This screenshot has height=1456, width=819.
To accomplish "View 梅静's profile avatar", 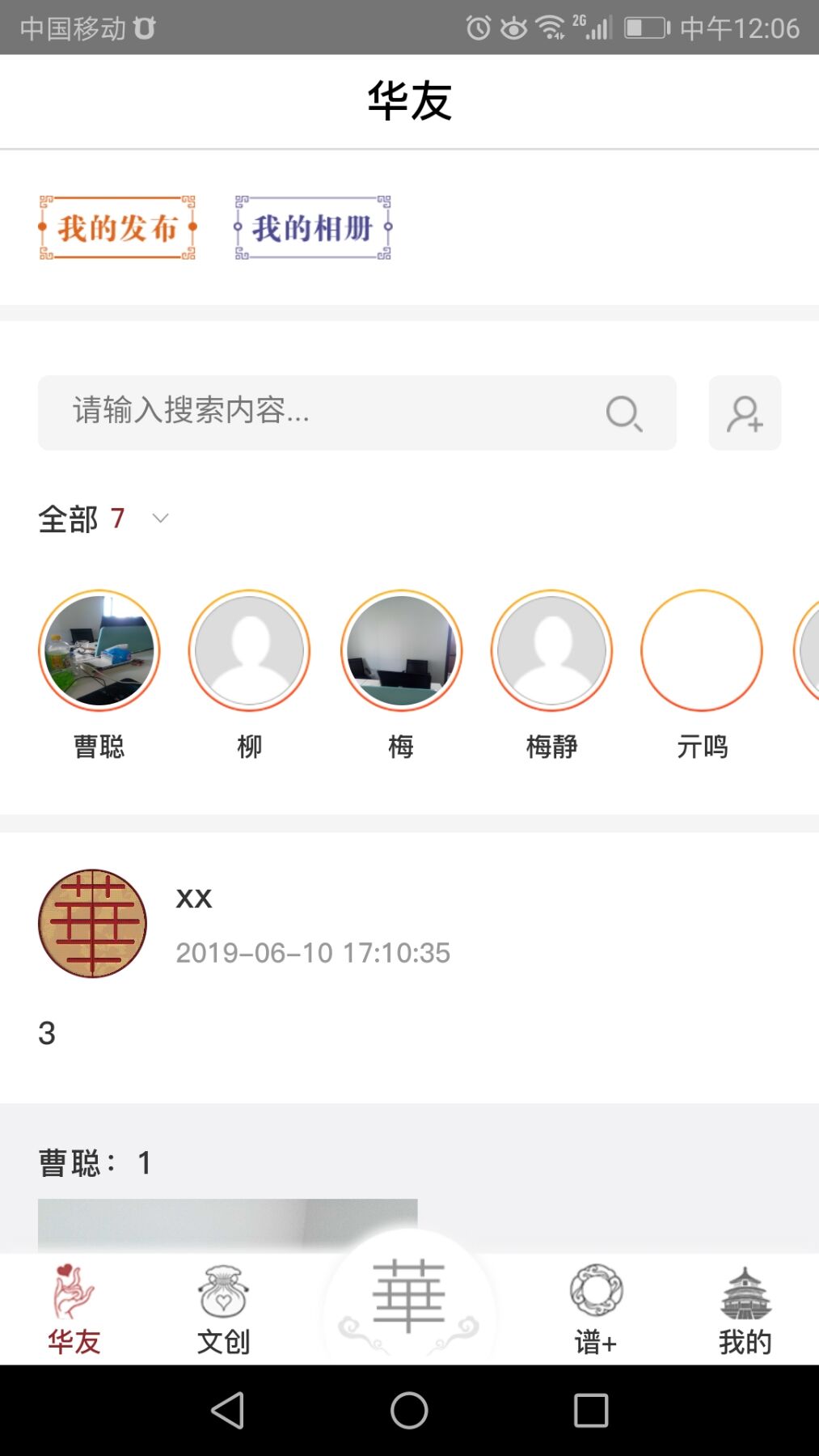I will [x=551, y=650].
